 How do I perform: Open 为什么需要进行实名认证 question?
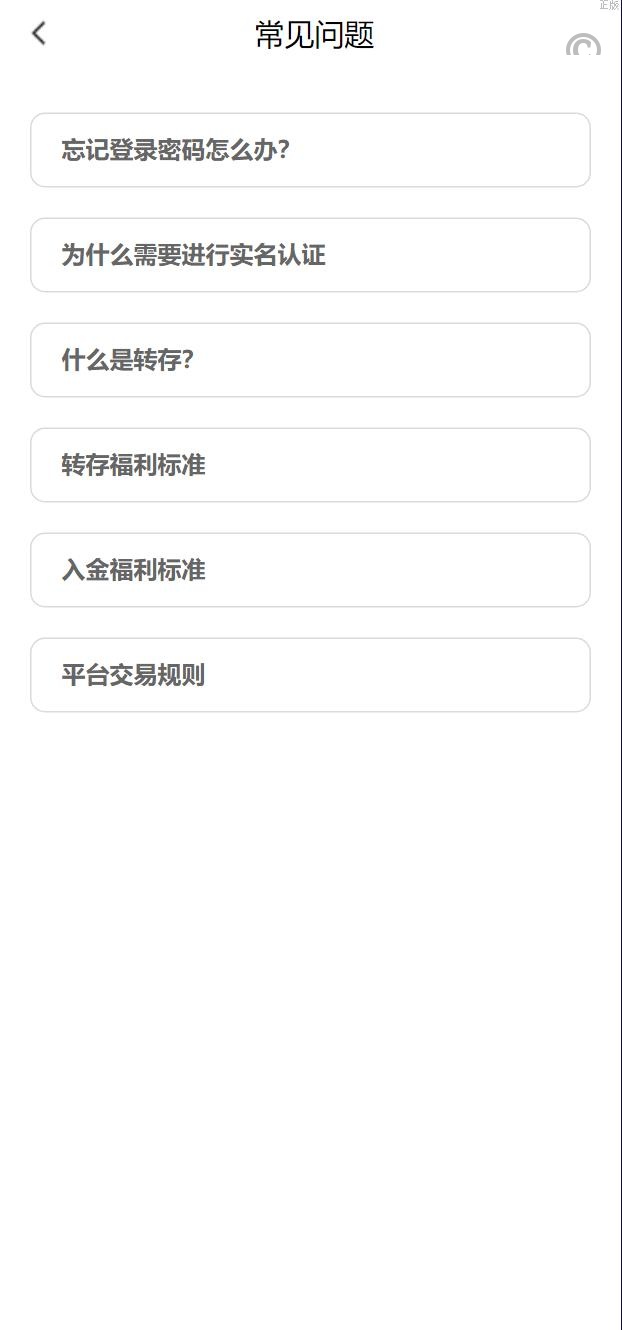click(x=310, y=255)
